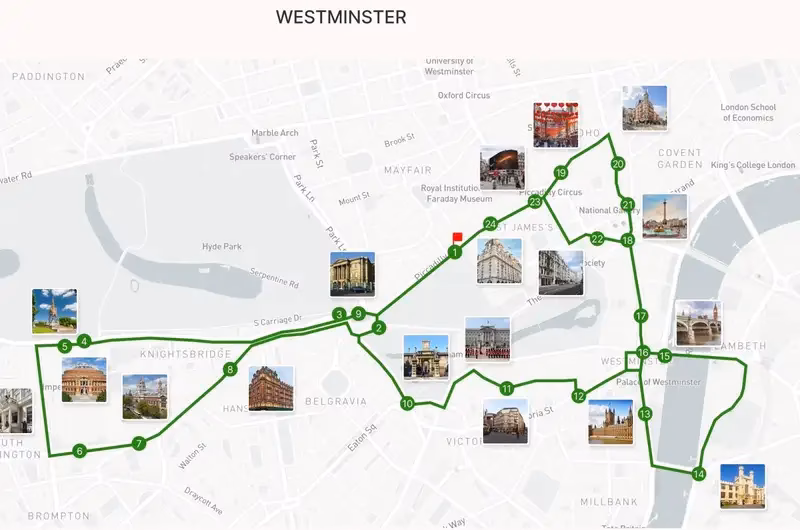Screen dimensions: 800x530
Task: Open stop 10 marker near Belgravia
Action: [x=407, y=404]
